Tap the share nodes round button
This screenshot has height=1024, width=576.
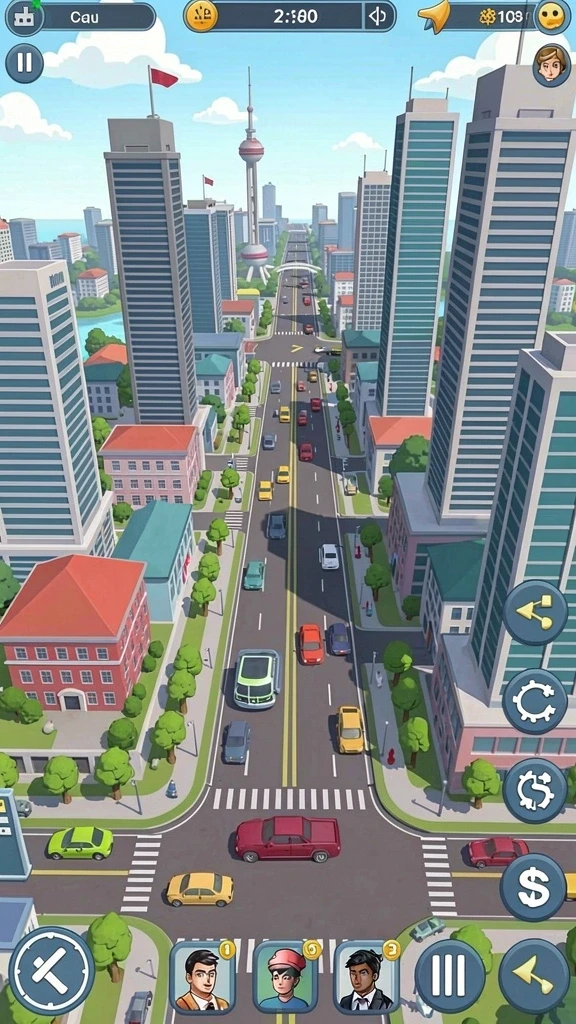pos(535,613)
